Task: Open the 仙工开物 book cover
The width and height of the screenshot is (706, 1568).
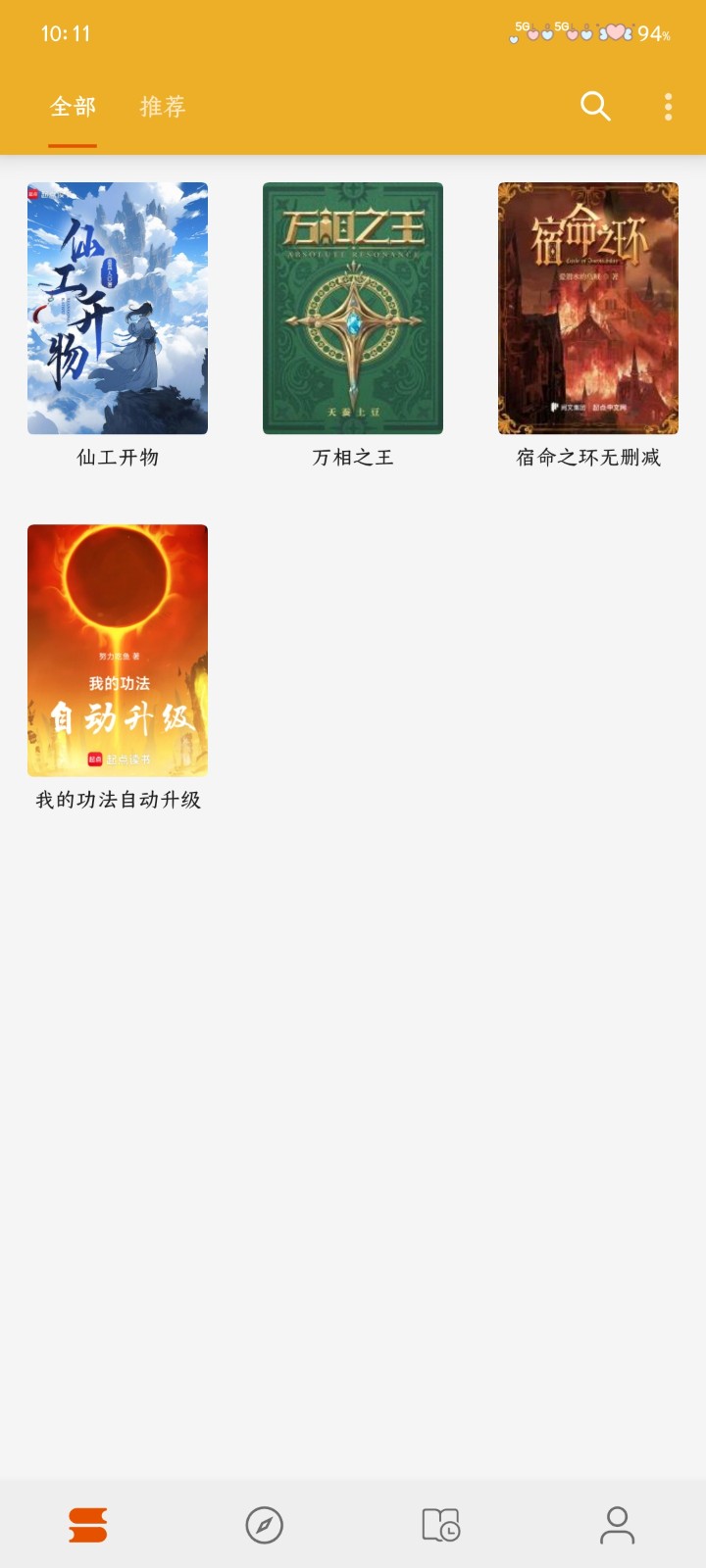Action: click(x=118, y=307)
